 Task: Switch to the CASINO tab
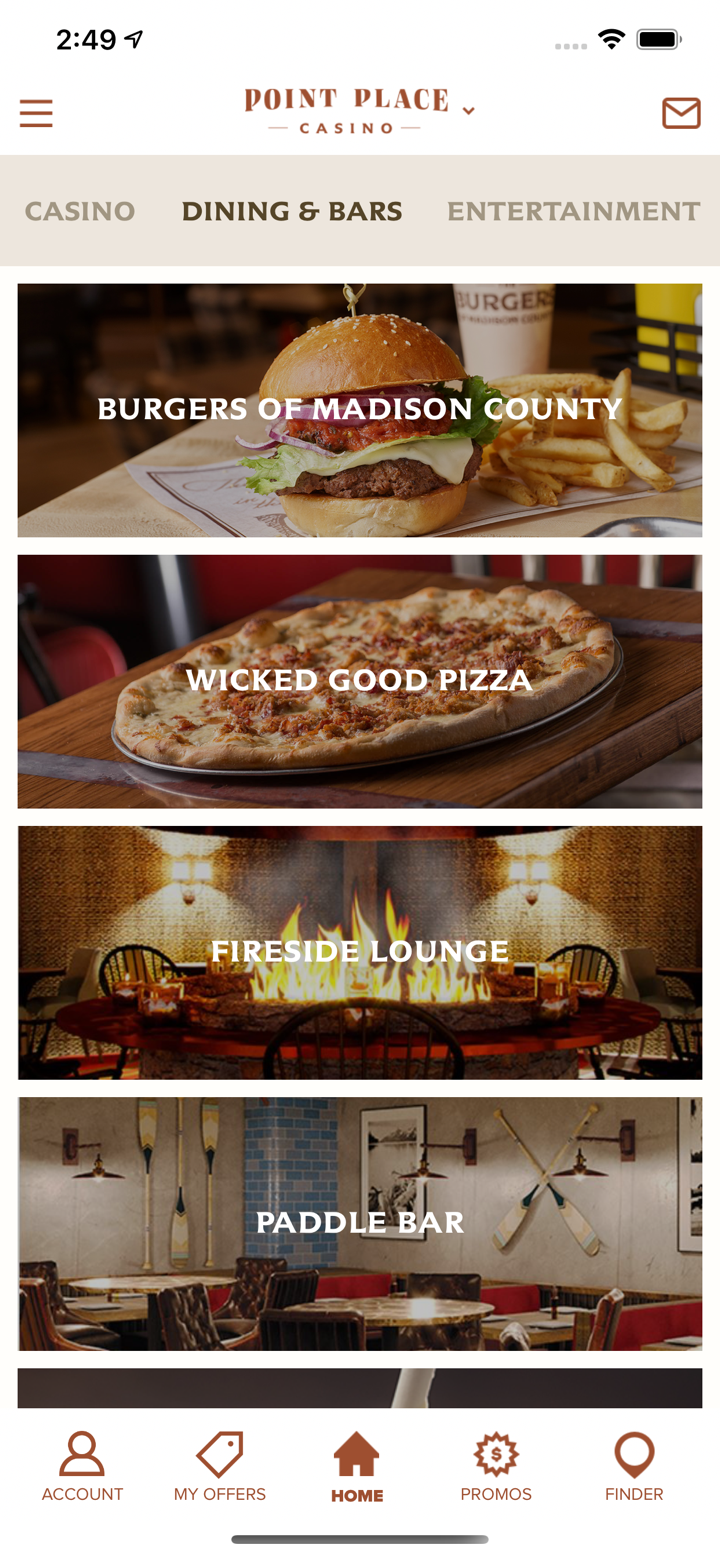coord(80,211)
